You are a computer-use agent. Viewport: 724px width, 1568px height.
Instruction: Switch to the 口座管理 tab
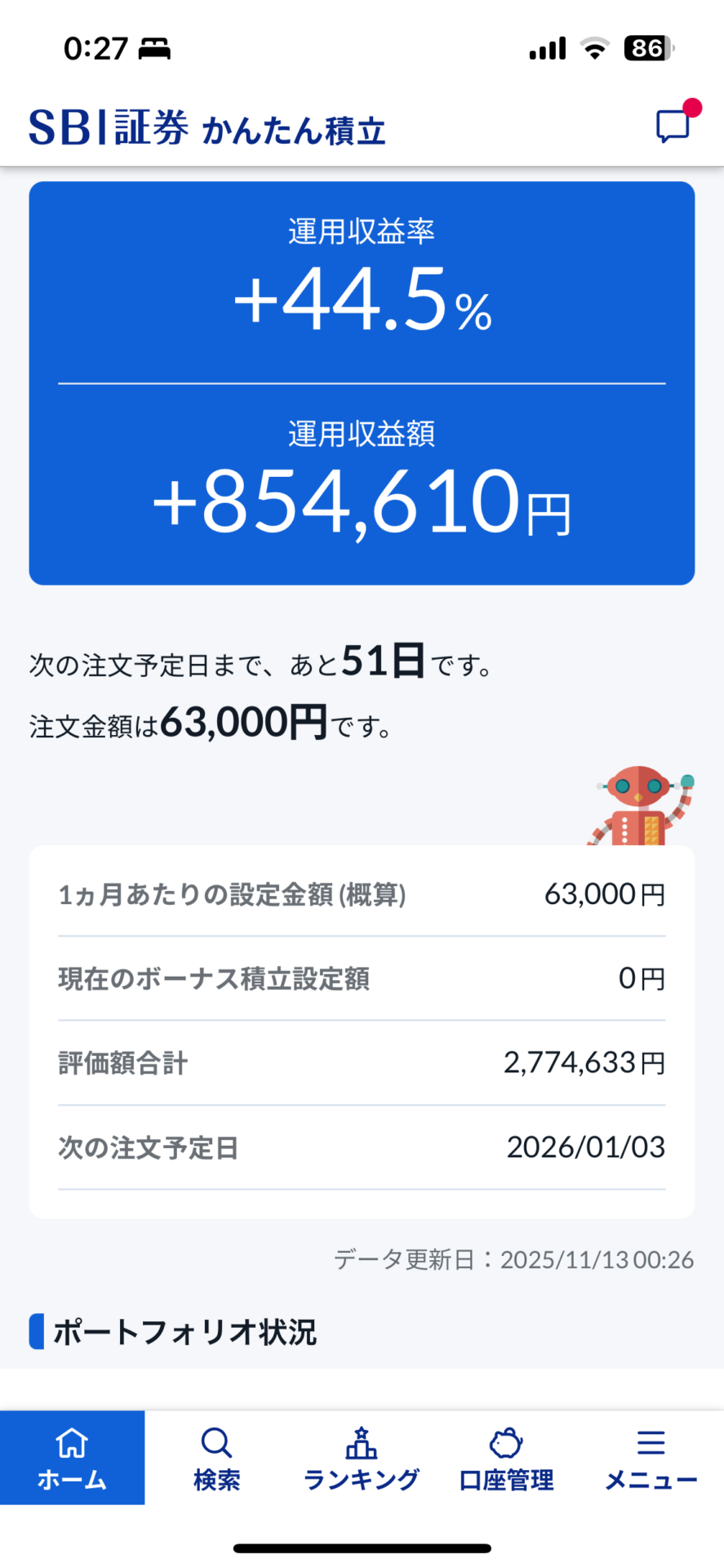506,1459
